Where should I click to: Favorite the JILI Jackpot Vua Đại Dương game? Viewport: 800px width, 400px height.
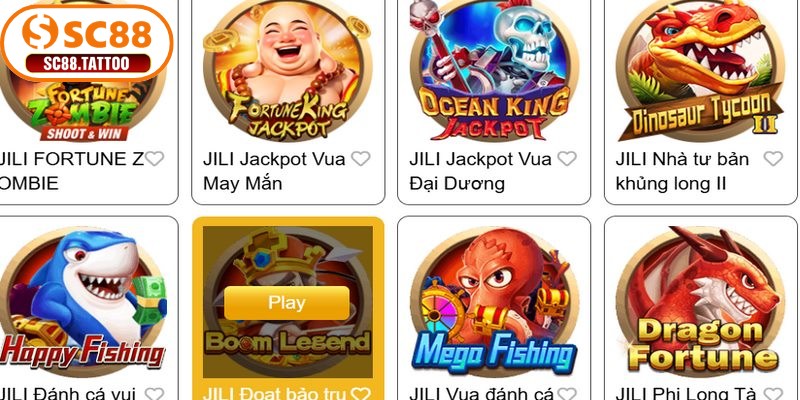tap(567, 159)
